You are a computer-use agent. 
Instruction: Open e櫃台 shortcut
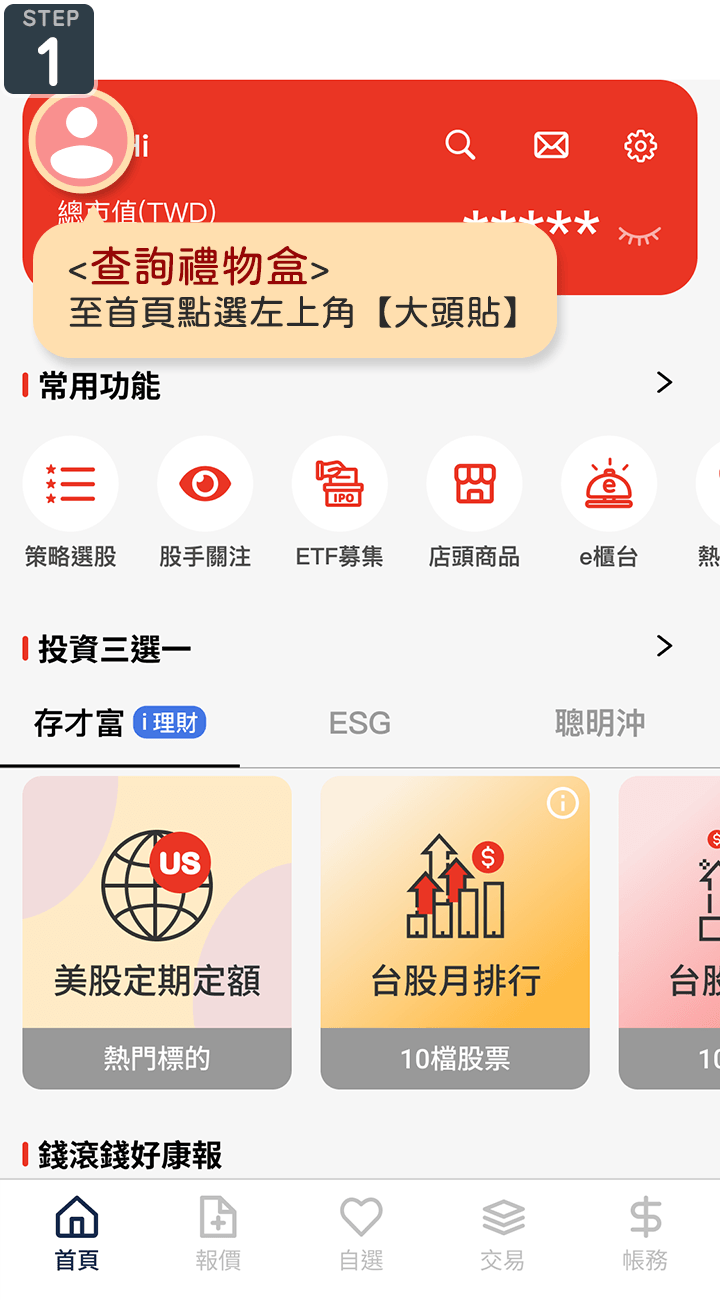tap(609, 484)
